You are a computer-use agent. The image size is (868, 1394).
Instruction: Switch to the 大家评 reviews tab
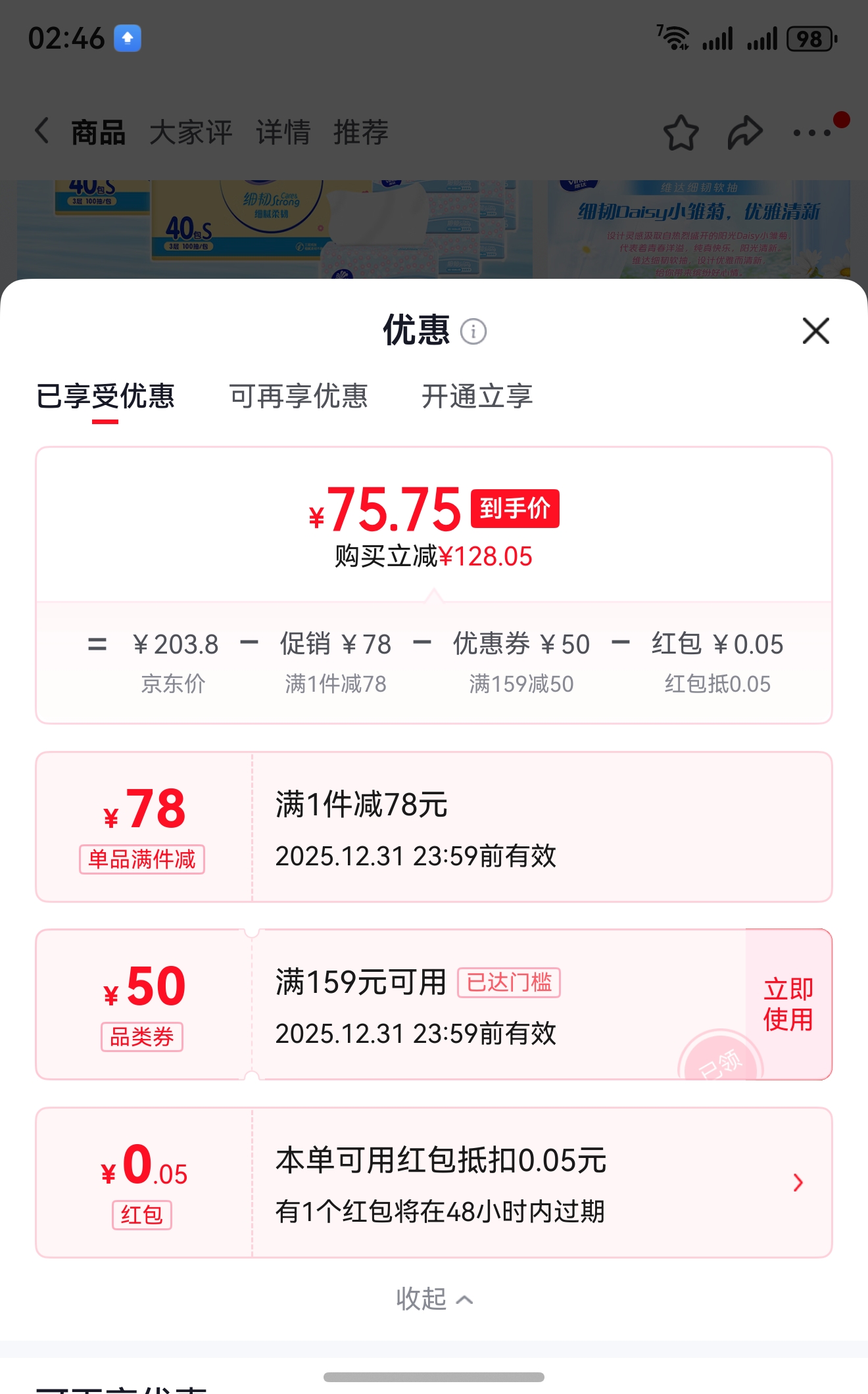pos(191,132)
